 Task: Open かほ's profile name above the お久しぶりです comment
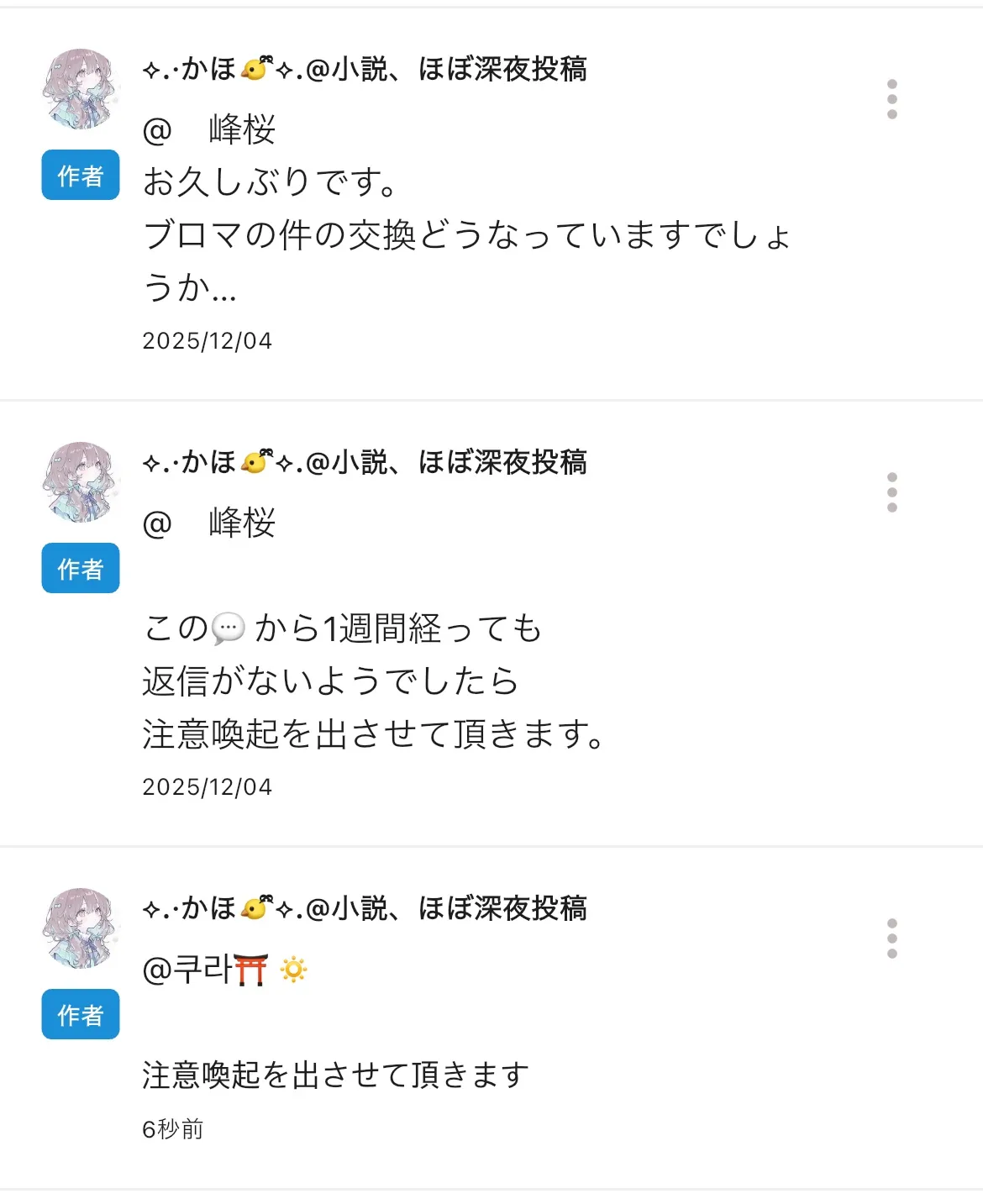tap(365, 69)
